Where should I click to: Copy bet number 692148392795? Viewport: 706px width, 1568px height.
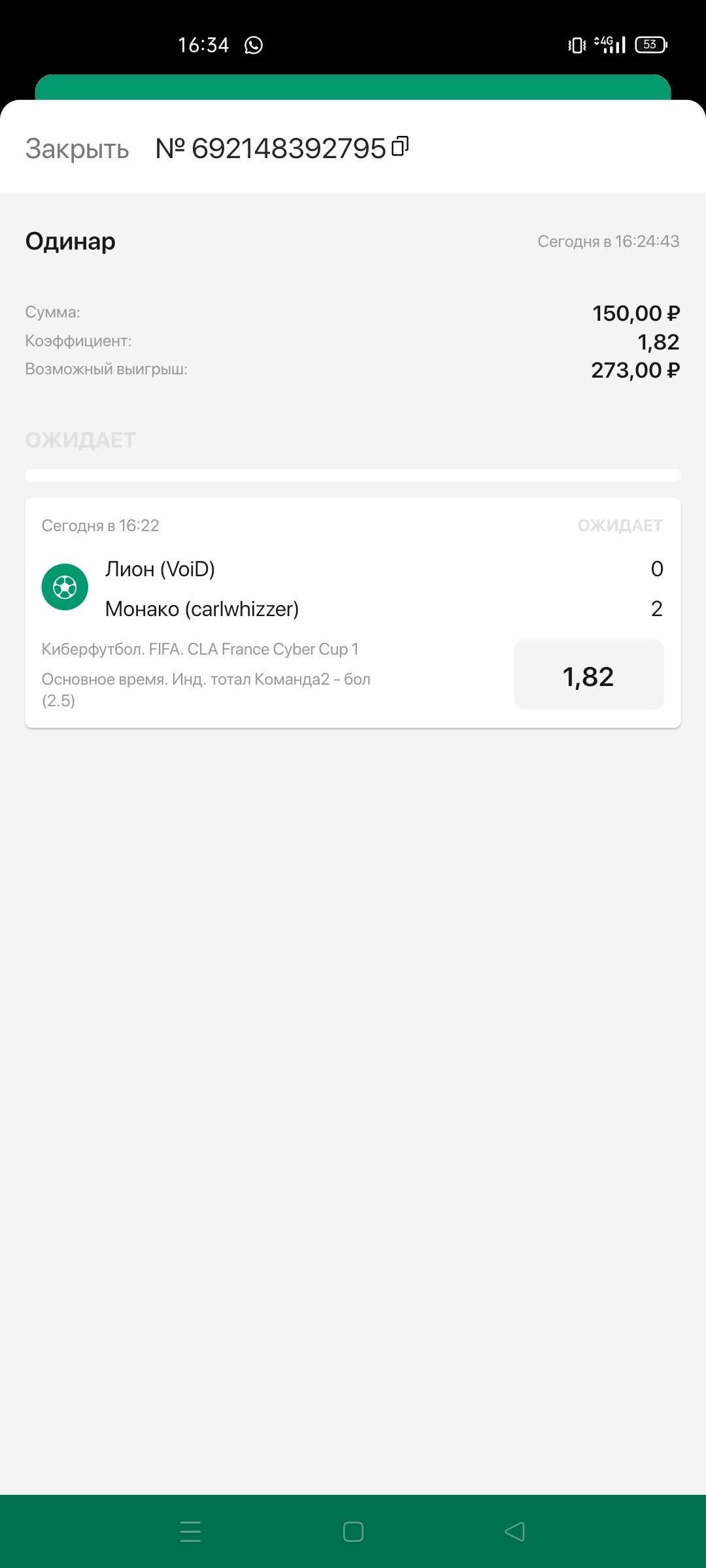point(400,146)
